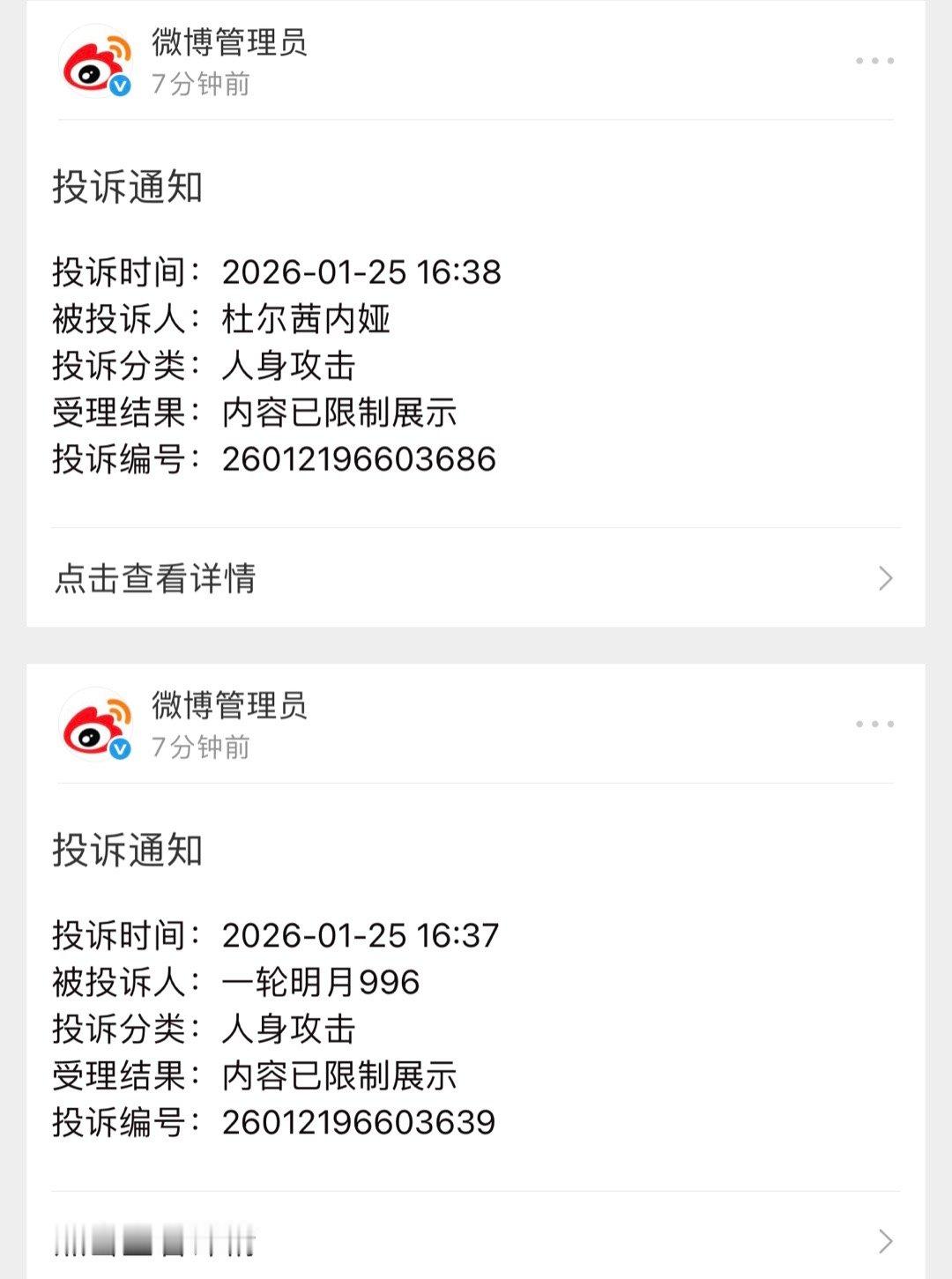This screenshot has width=952, height=1279.
Task: Open the three-dot menu on second notification
Action: click(873, 725)
